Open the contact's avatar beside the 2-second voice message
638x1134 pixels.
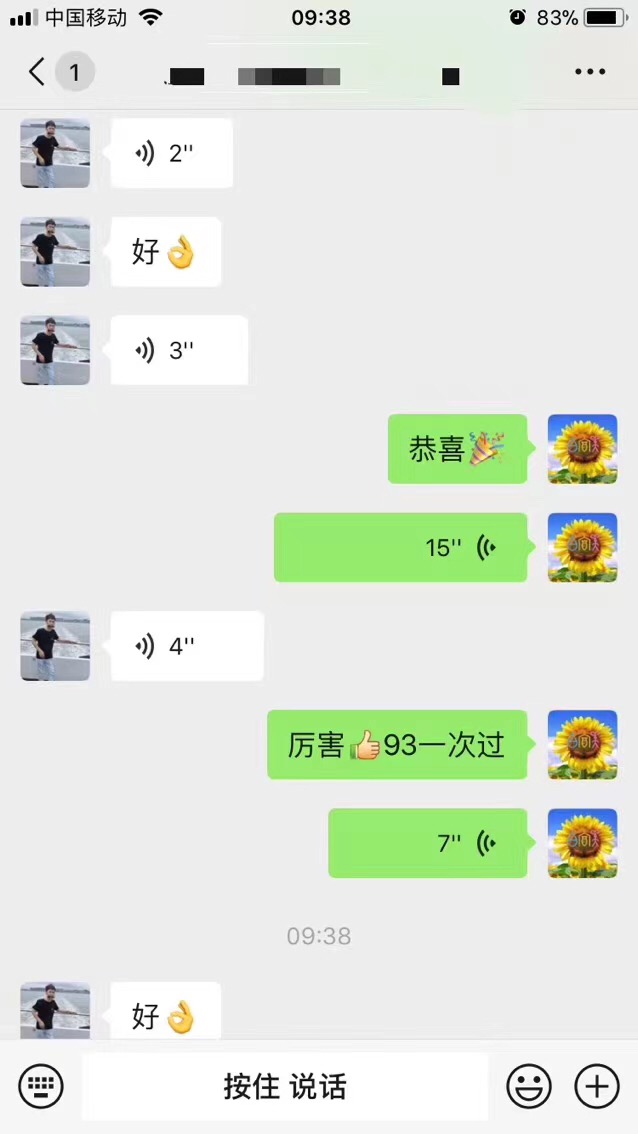[x=55, y=153]
